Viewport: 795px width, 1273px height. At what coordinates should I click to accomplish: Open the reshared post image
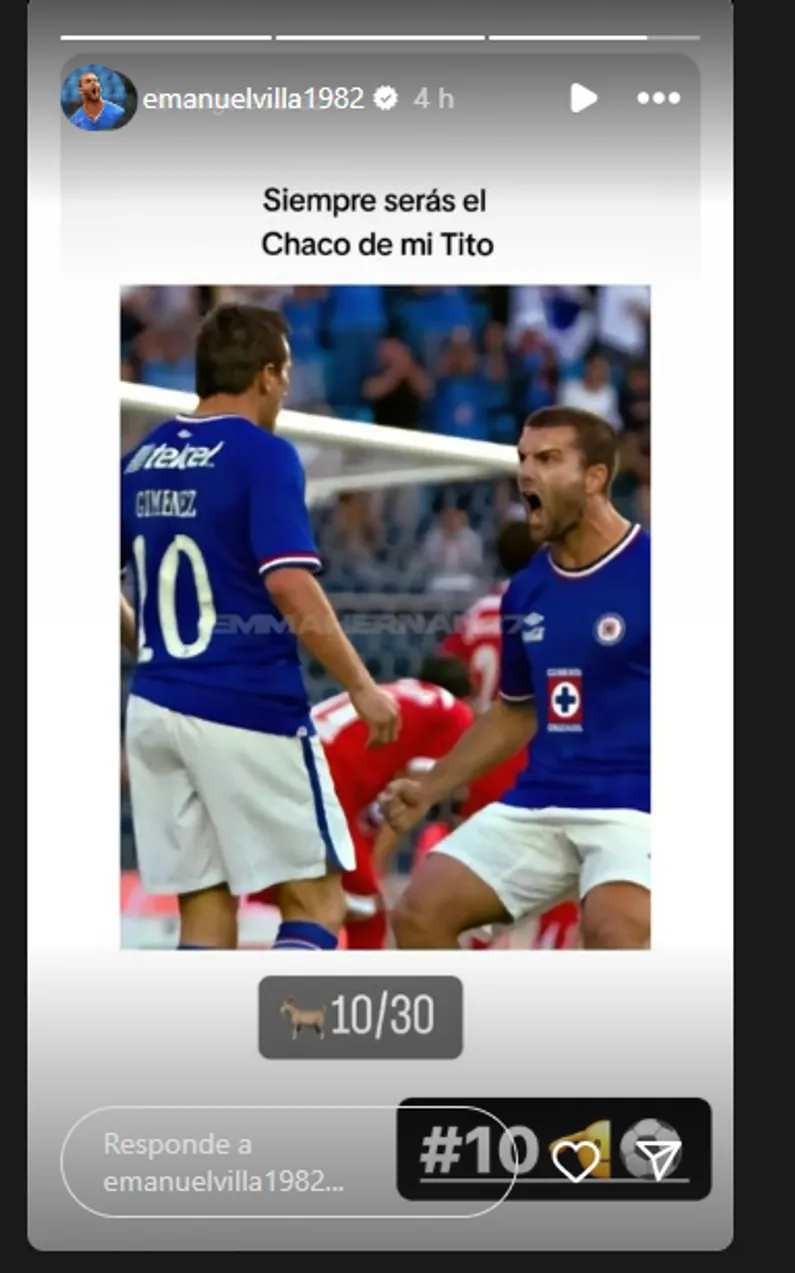coord(385,616)
